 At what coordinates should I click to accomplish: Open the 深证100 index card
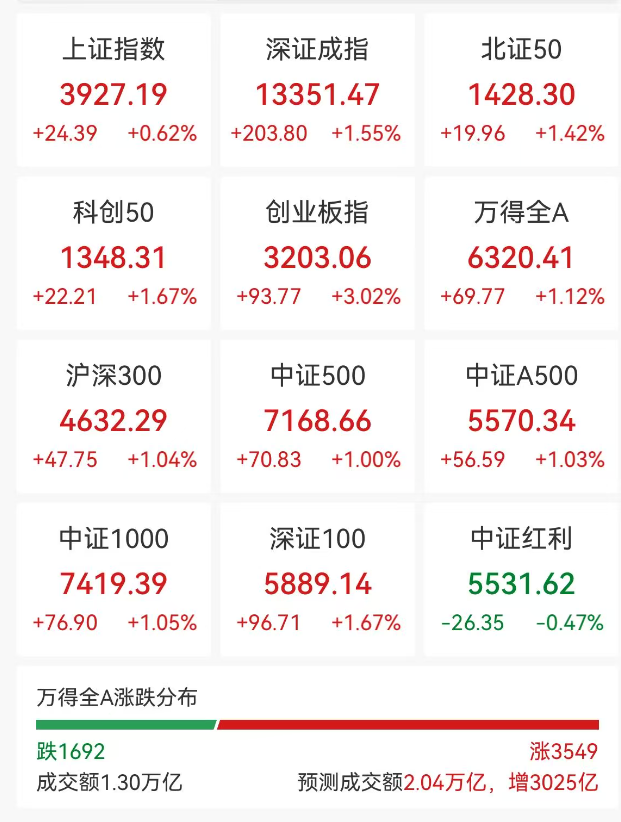317,580
